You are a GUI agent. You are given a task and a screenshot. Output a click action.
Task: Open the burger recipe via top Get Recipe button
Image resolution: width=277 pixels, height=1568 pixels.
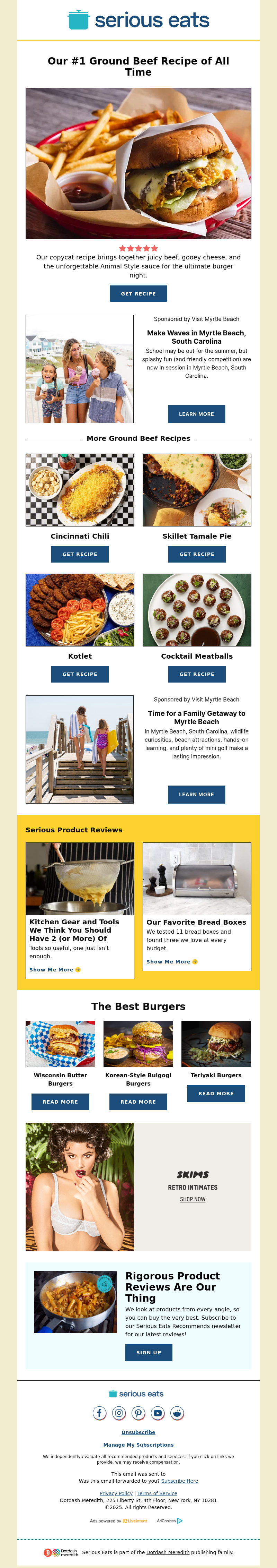click(138, 293)
